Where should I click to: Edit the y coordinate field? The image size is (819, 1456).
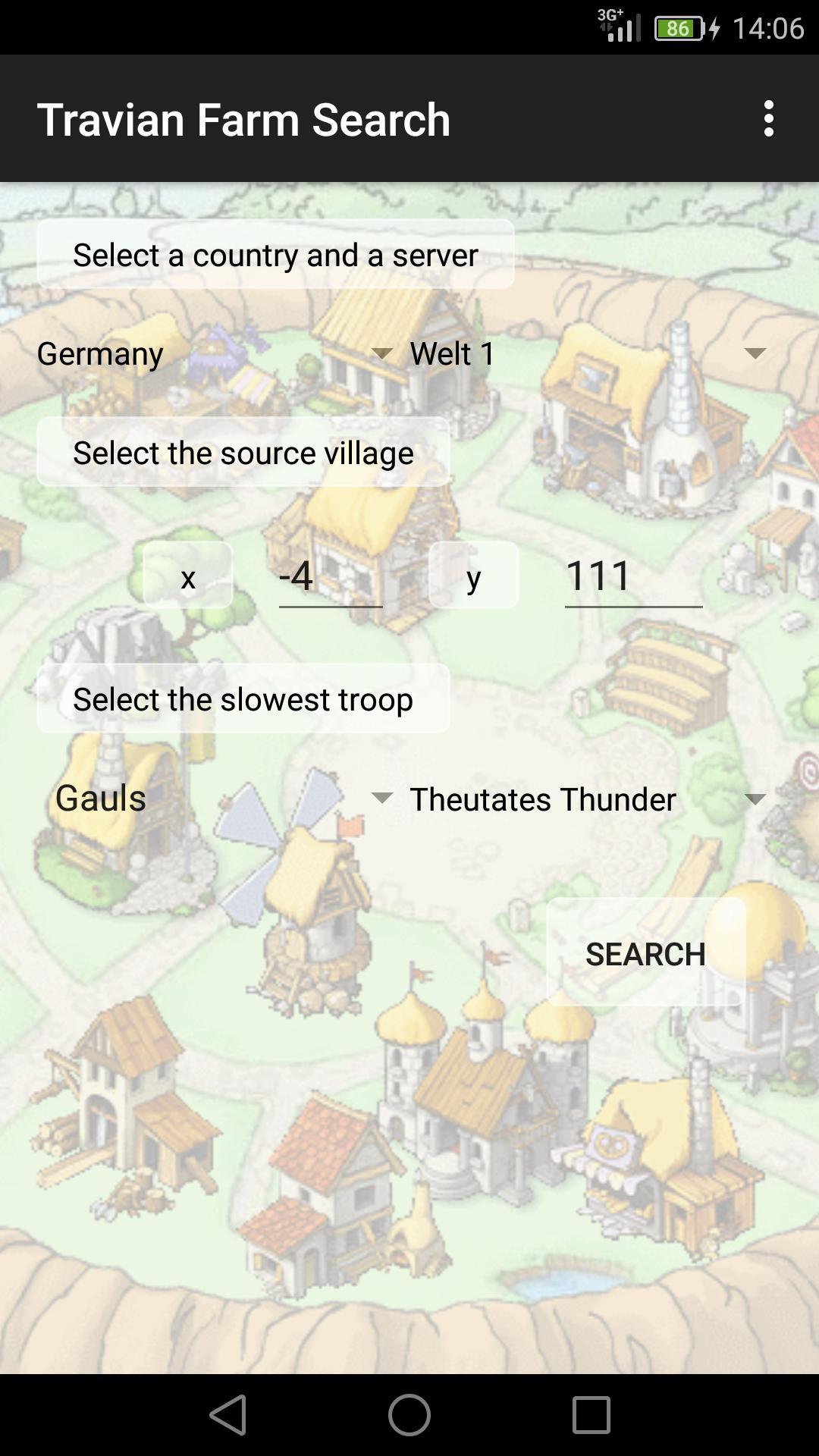(632, 576)
